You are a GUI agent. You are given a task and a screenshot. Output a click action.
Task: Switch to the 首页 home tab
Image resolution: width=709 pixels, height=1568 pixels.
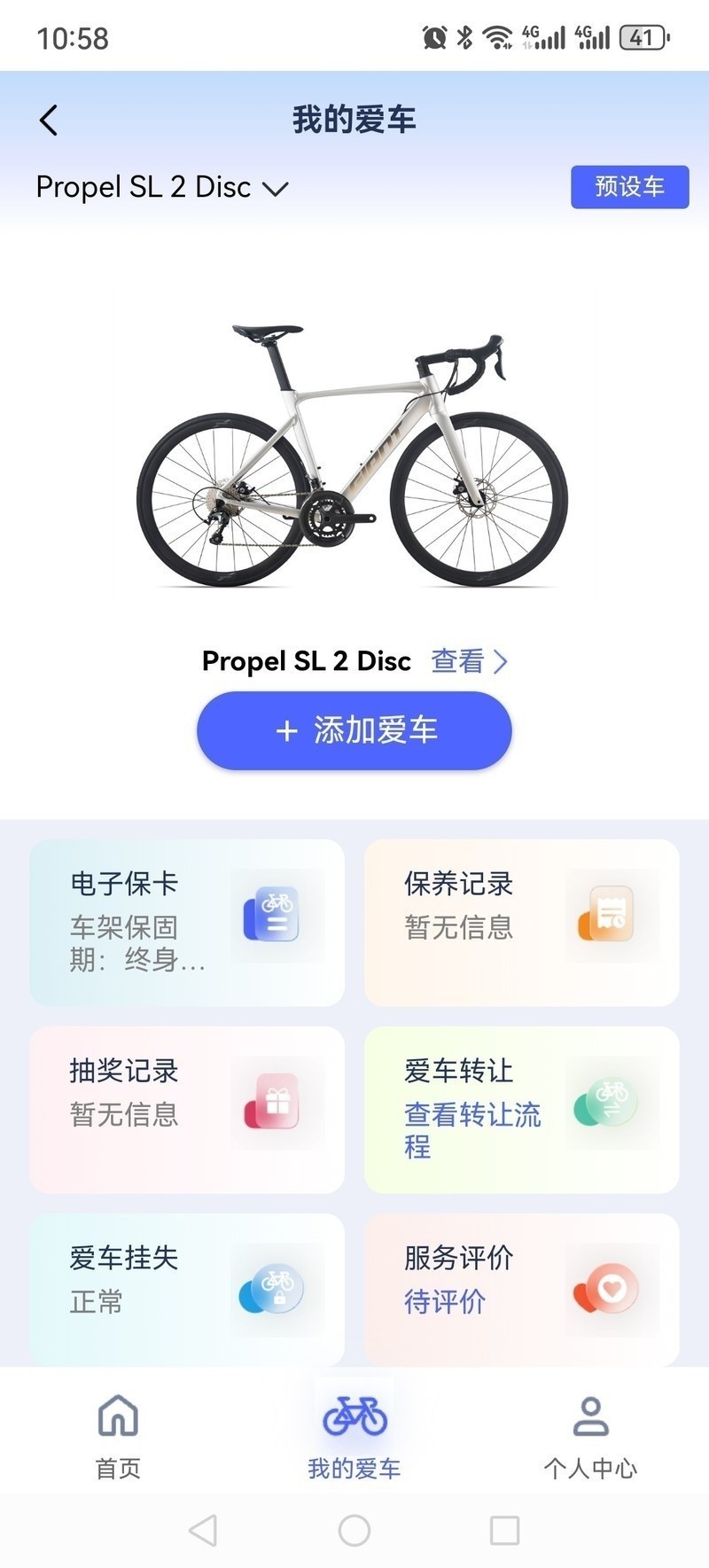coord(118,1436)
